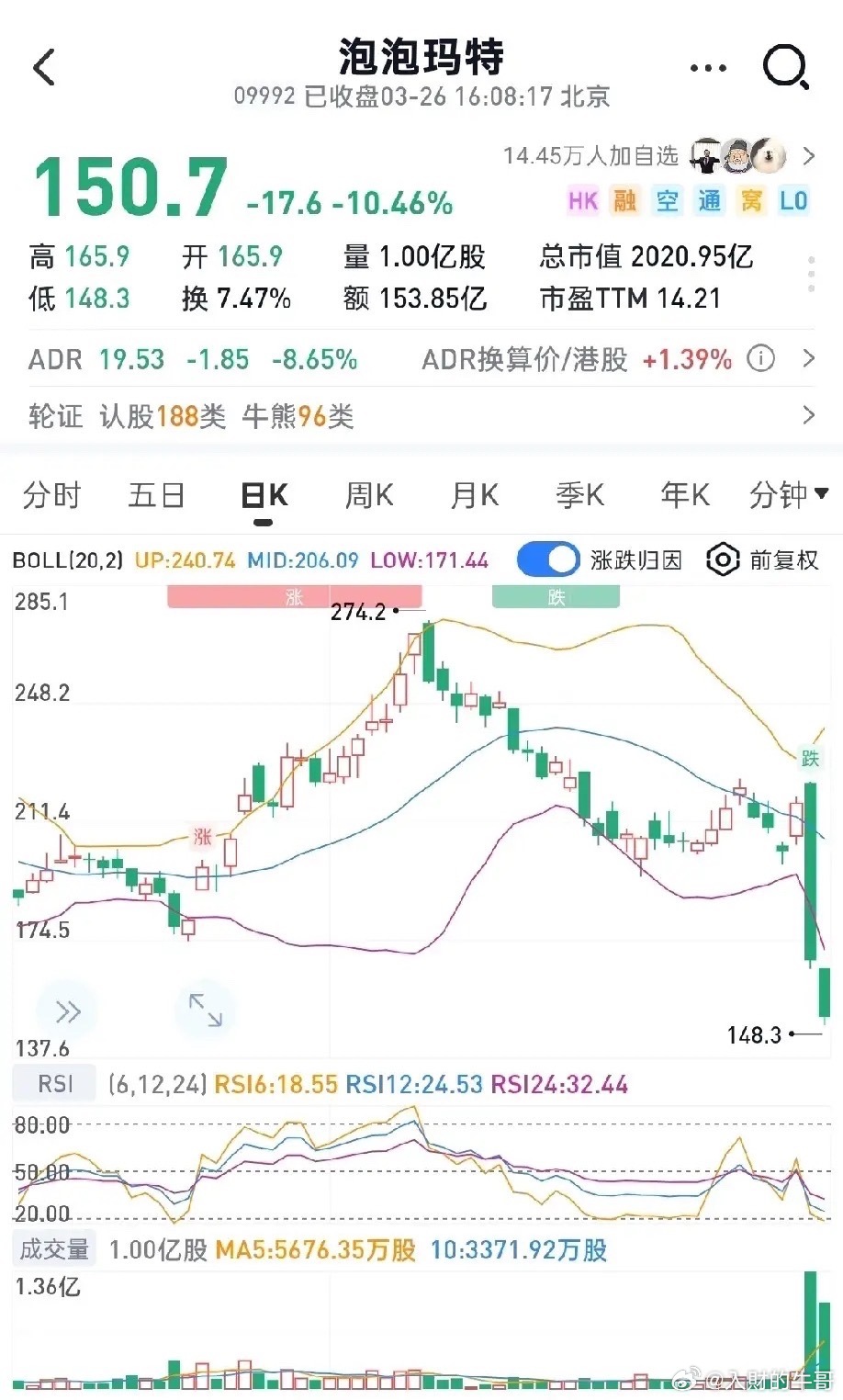The image size is (843, 1400).
Task: Open the more options (···) menu
Action: [706, 68]
